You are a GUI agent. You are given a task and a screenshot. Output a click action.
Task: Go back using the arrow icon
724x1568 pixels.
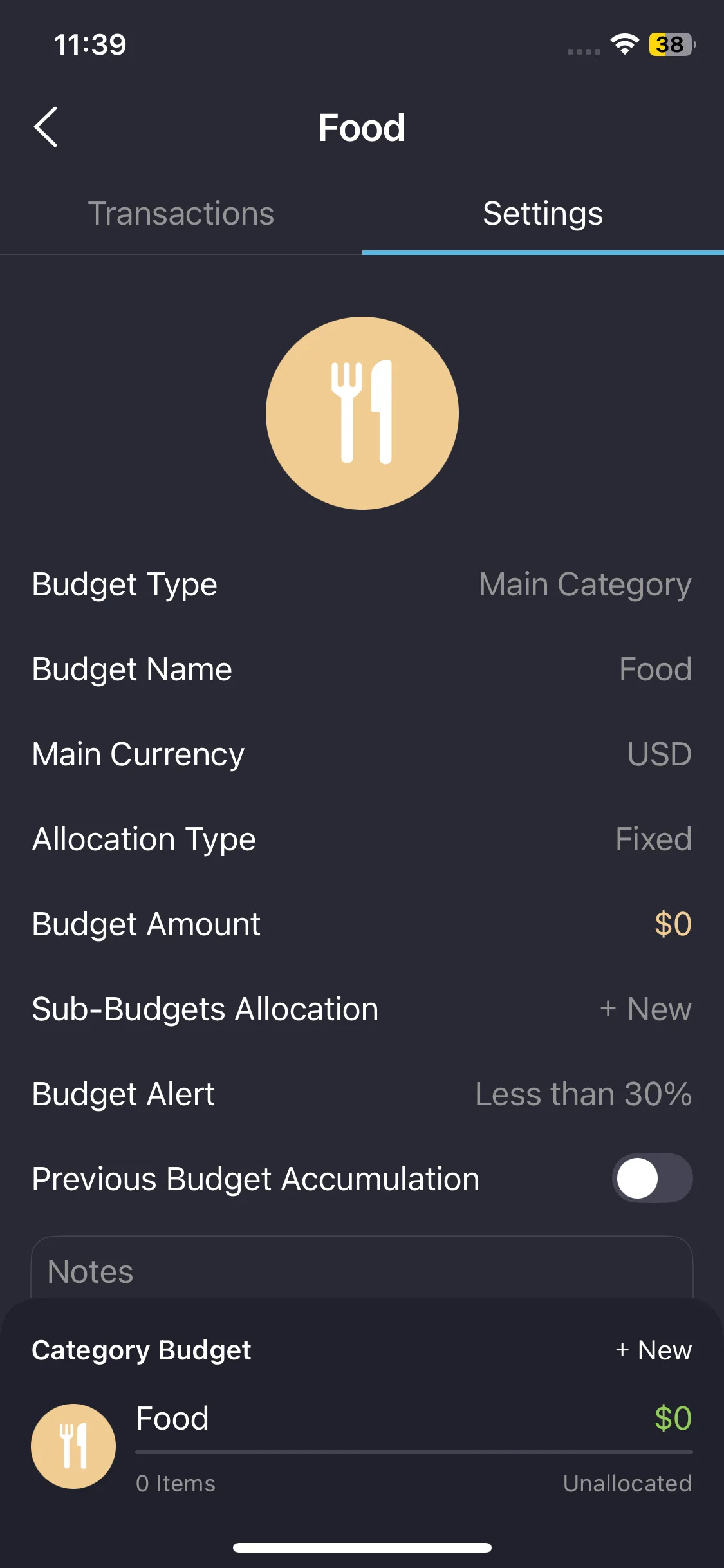click(x=46, y=127)
